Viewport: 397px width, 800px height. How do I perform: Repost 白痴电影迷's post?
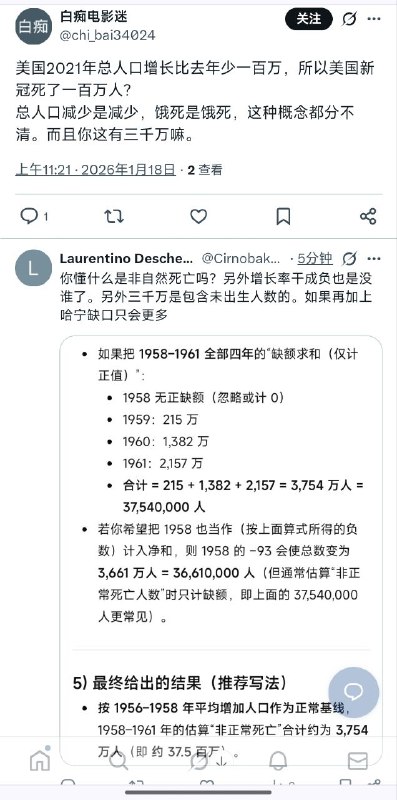[x=114, y=216]
